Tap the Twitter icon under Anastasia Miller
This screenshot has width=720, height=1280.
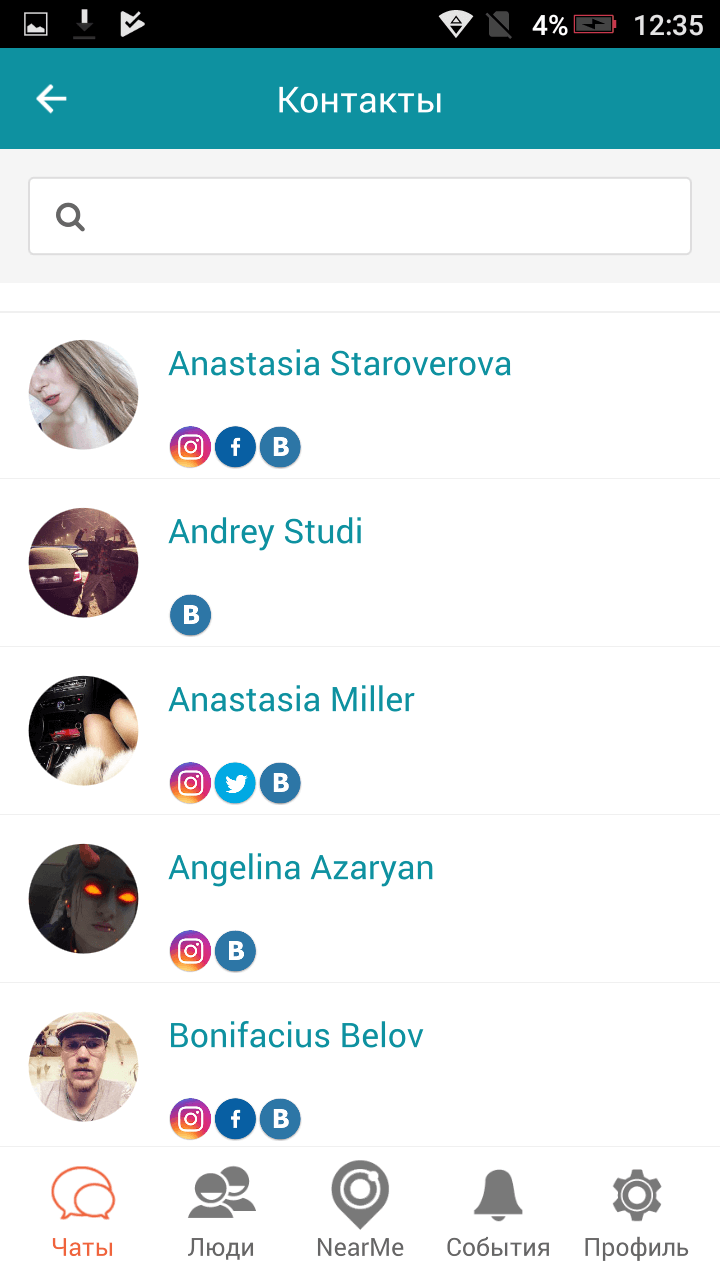tap(235, 784)
